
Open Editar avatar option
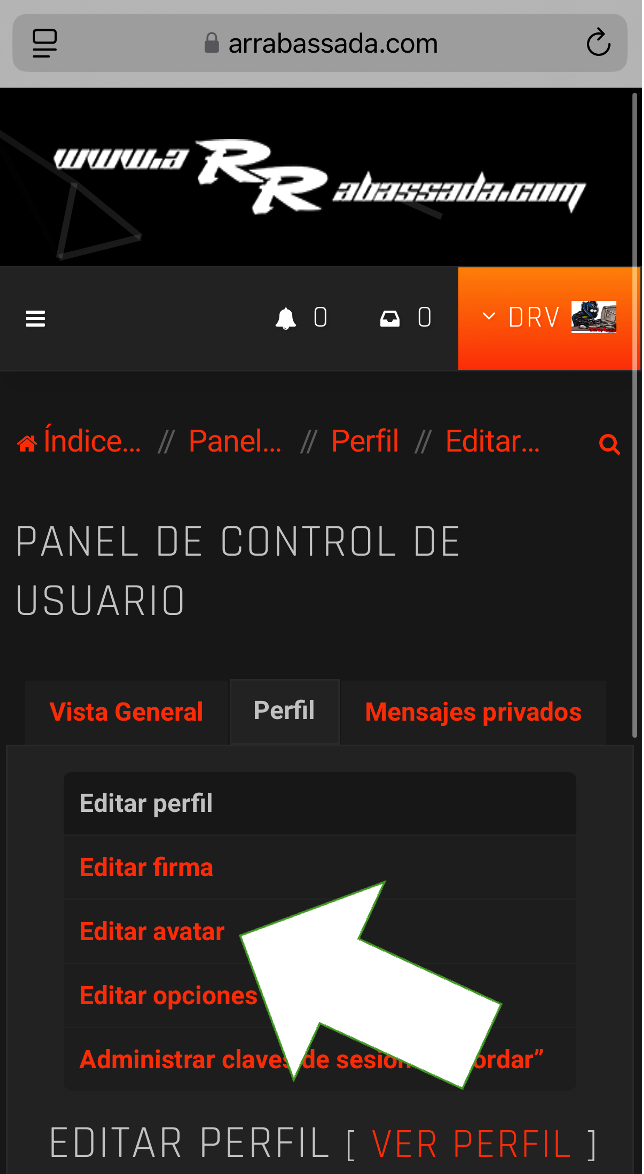[x=152, y=931]
